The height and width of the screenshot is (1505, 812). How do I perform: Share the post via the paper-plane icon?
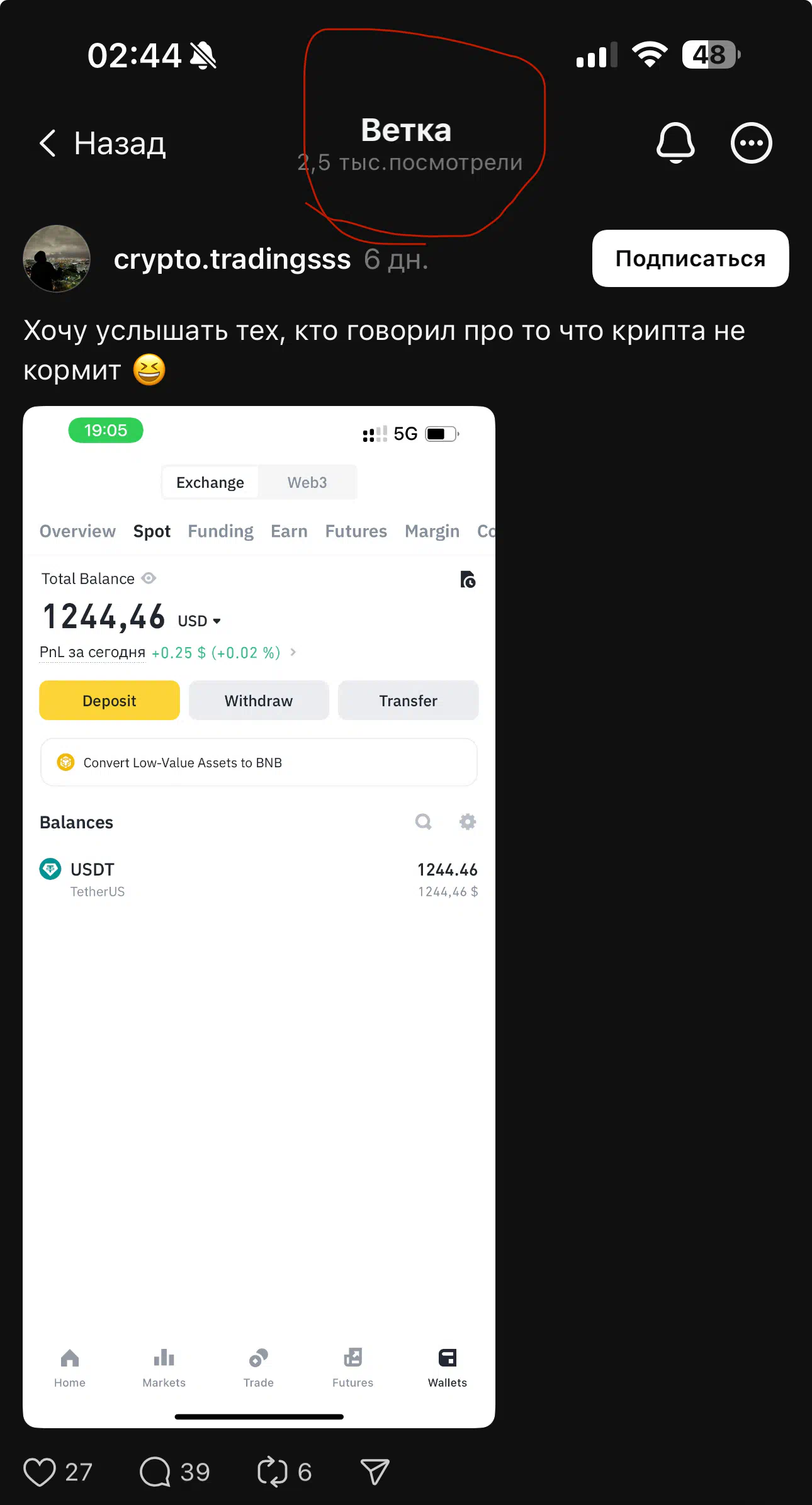tap(375, 1472)
